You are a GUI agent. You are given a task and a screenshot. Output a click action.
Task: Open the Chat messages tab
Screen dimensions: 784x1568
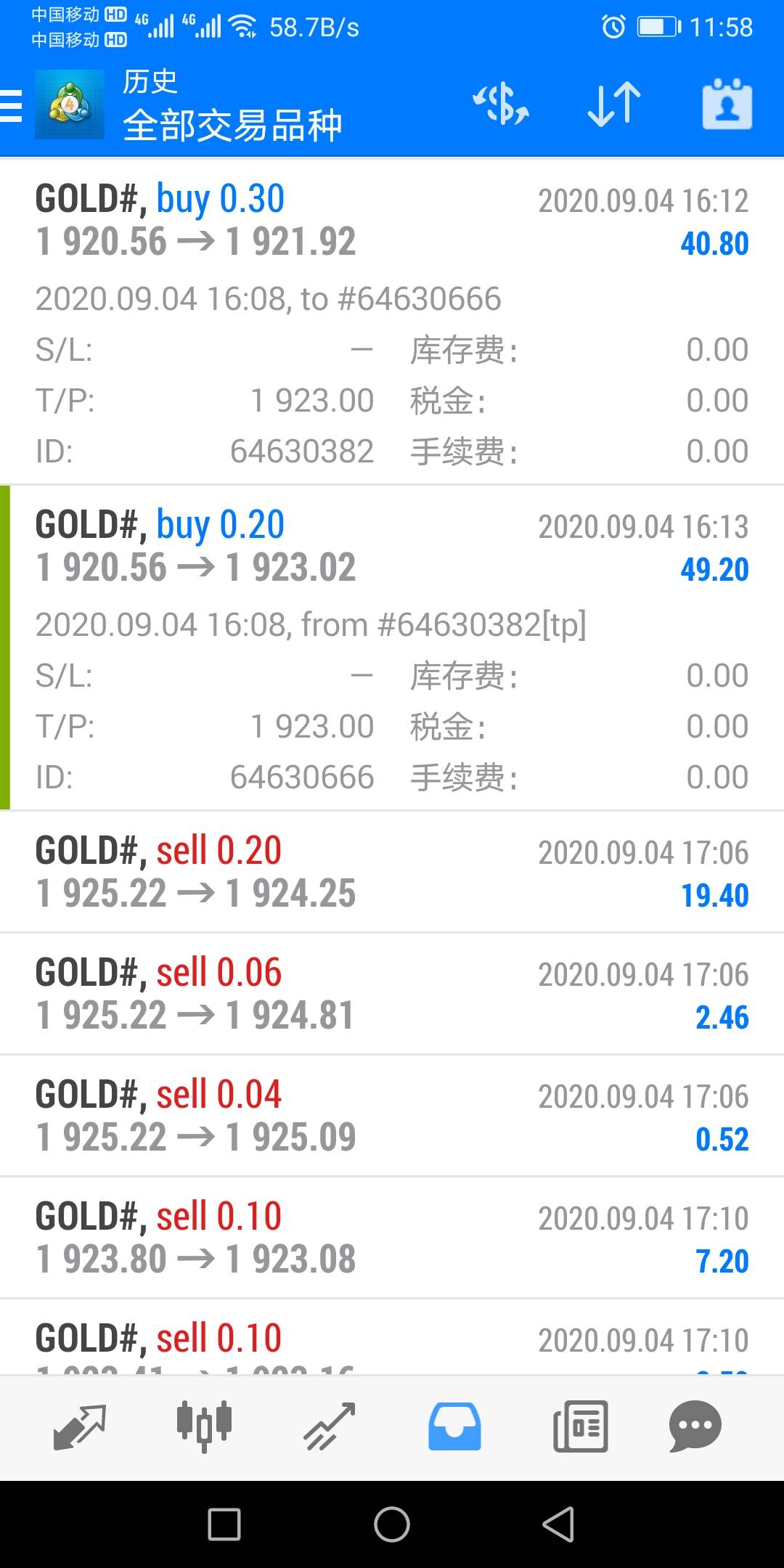click(x=695, y=1427)
